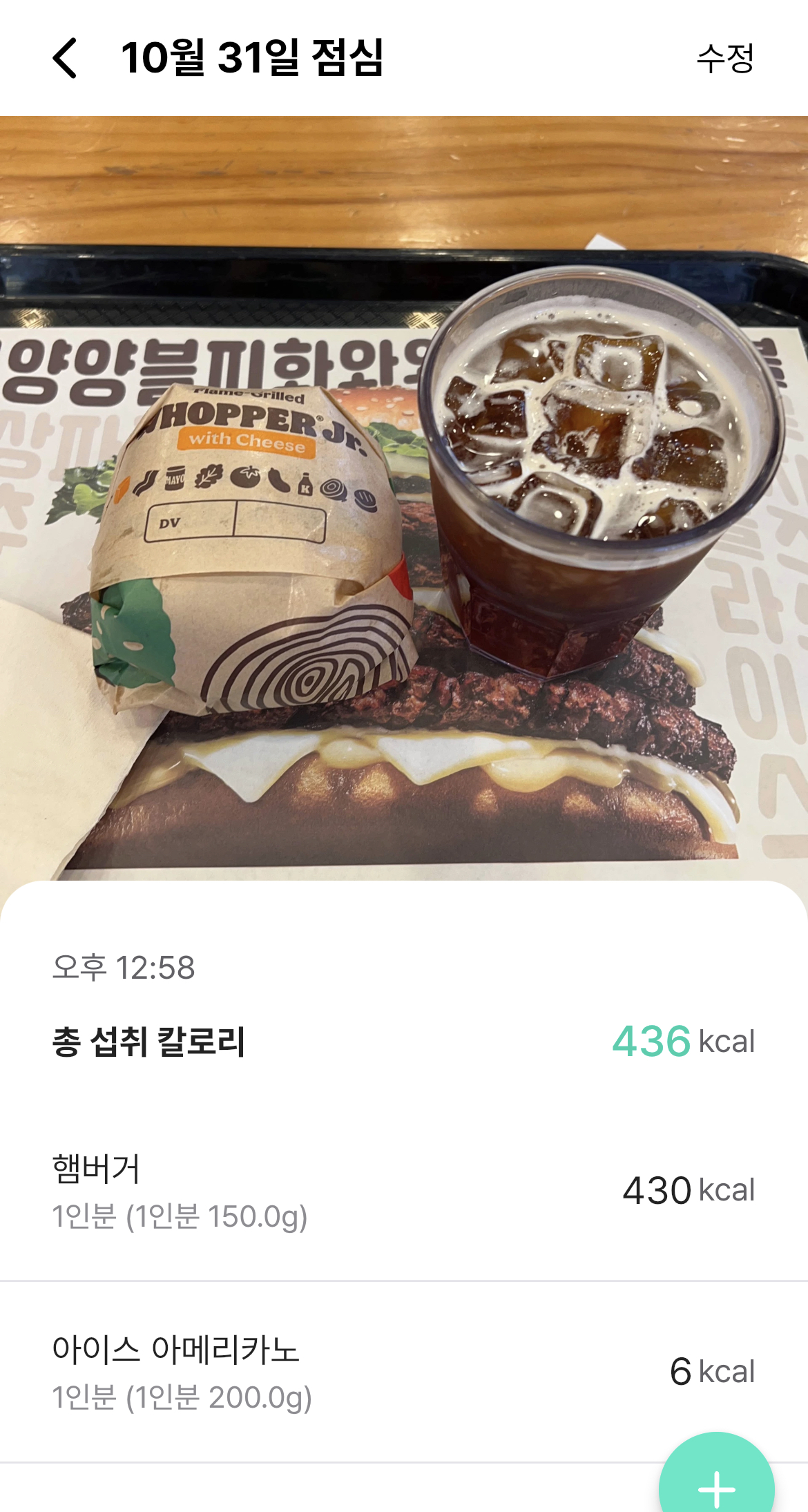Screen dimensions: 808x1512
Task: Go back with the arrow icon
Action: coord(65,58)
